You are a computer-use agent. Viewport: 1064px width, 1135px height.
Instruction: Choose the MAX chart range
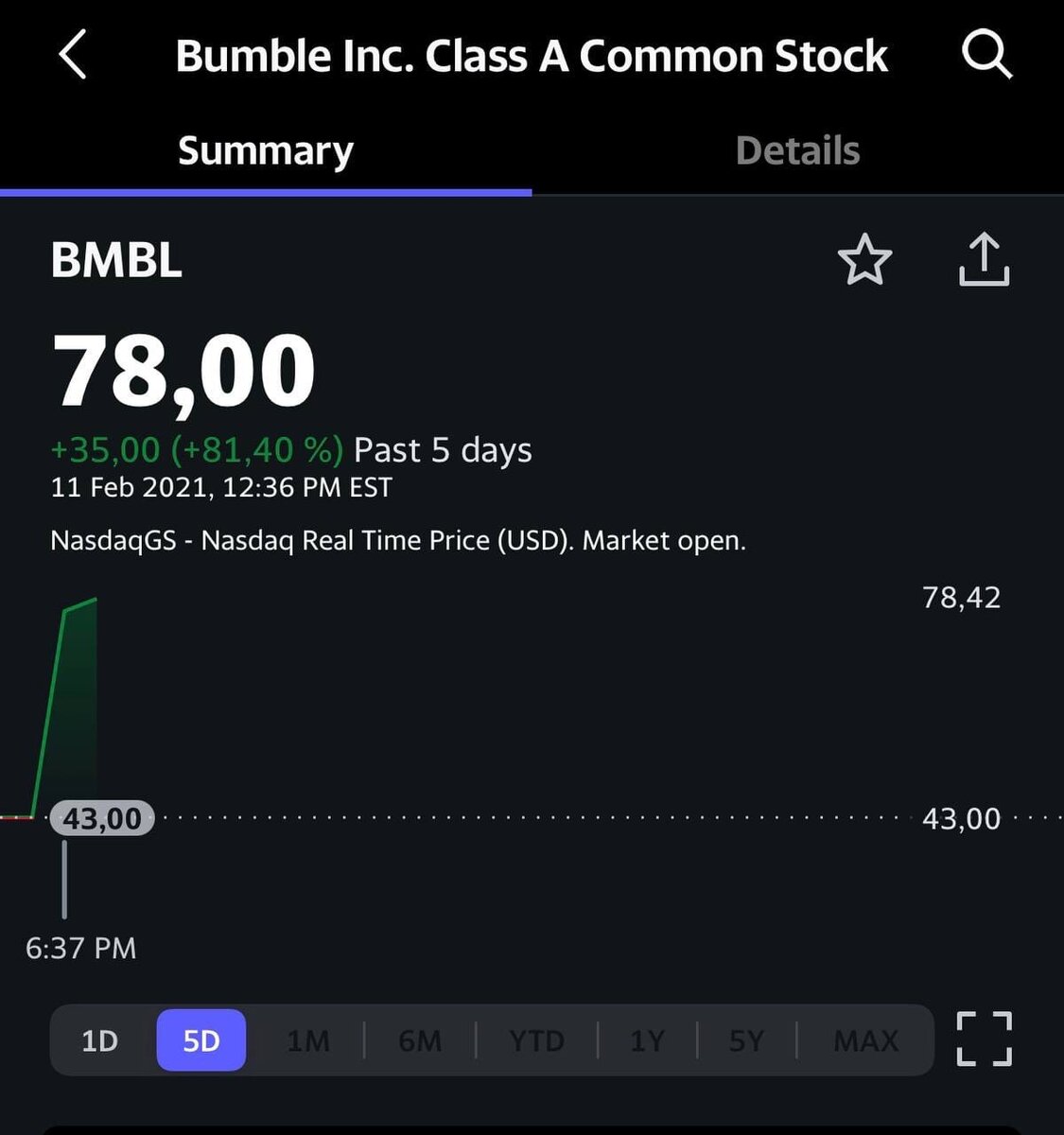pyautogui.click(x=865, y=1041)
